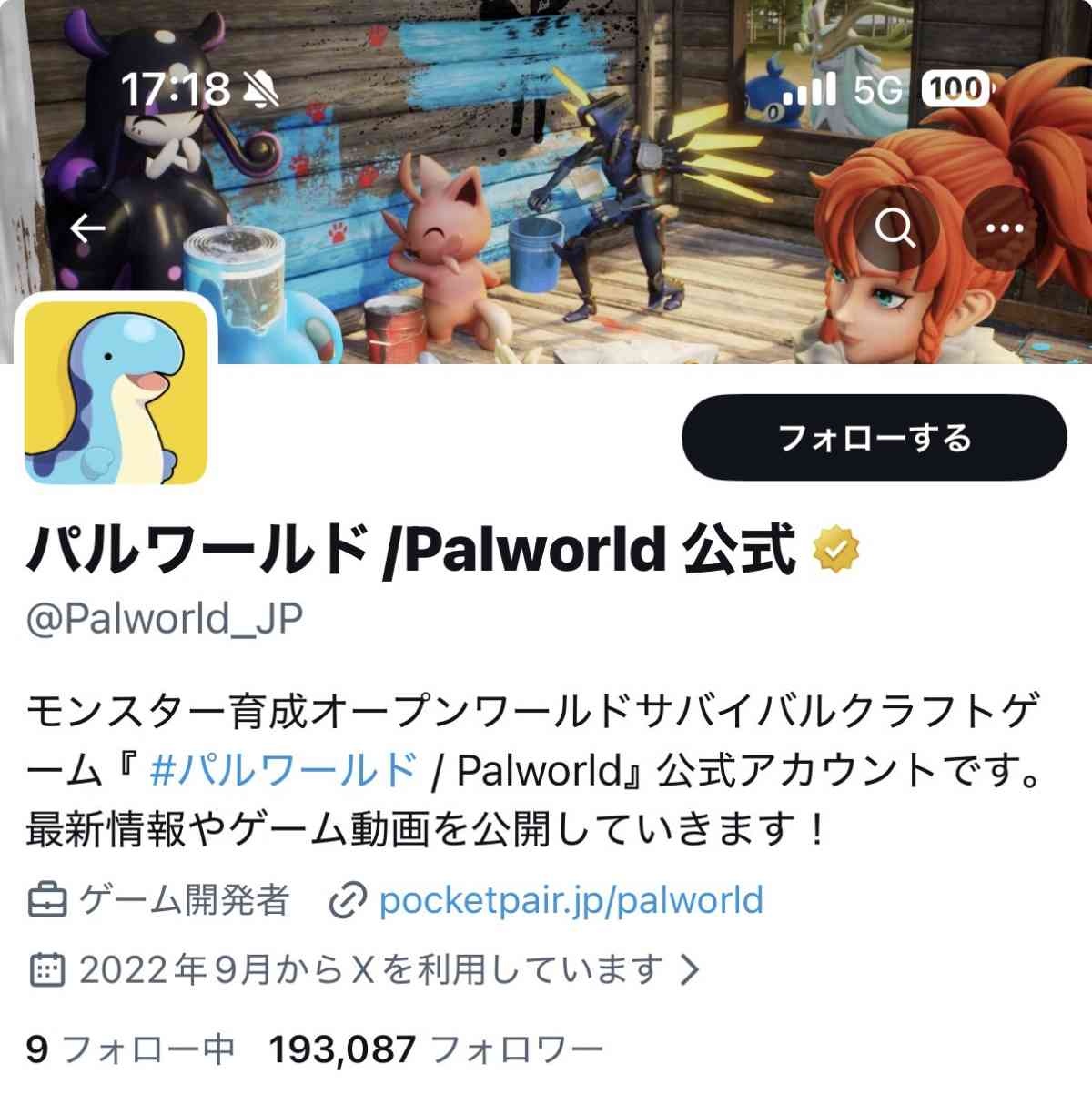The width and height of the screenshot is (1092, 1105).
Task: Tap the gold verified badge
Action: pos(835,549)
